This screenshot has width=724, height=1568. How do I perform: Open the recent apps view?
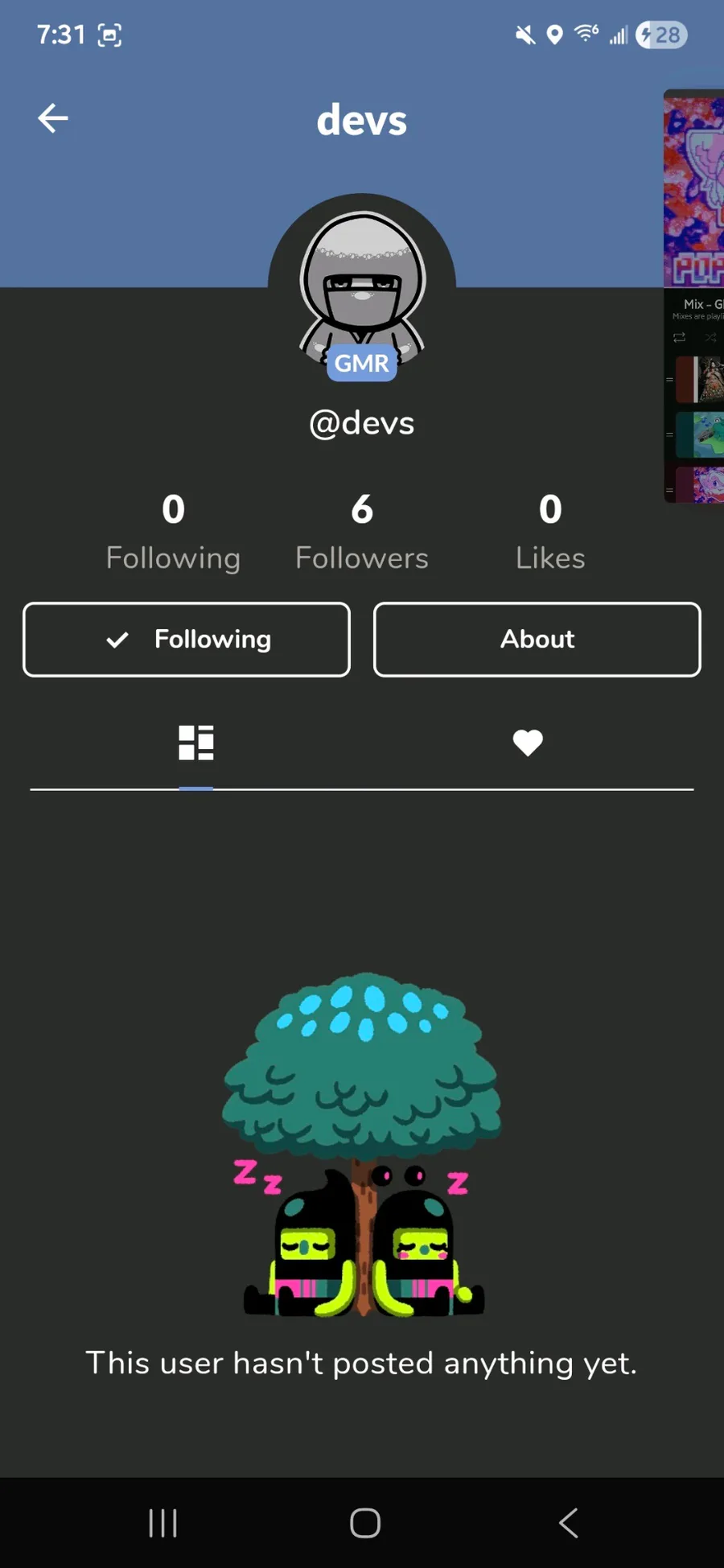pos(163,1522)
